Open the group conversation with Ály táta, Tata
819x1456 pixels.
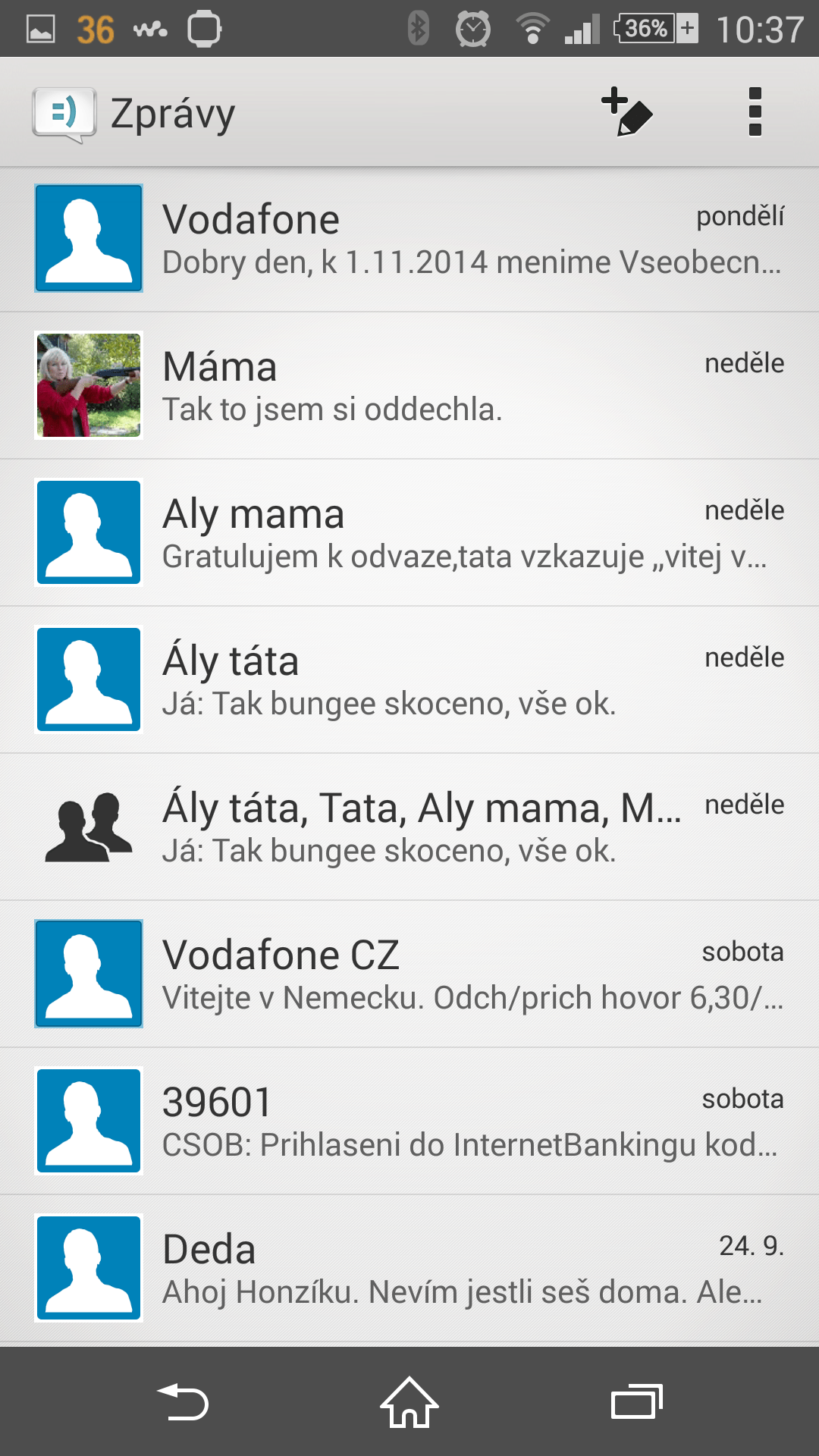(409, 827)
